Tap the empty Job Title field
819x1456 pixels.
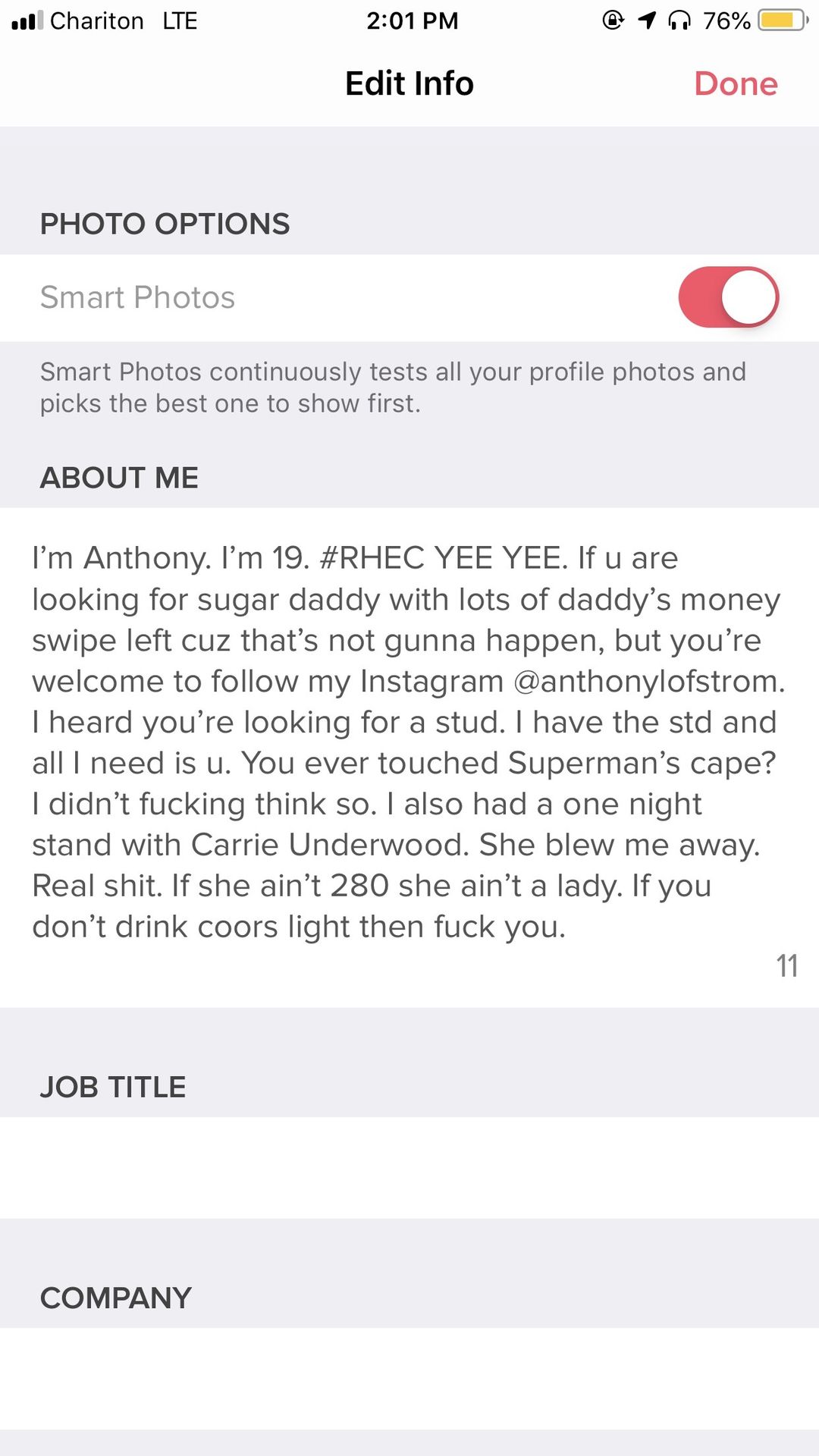point(409,1167)
